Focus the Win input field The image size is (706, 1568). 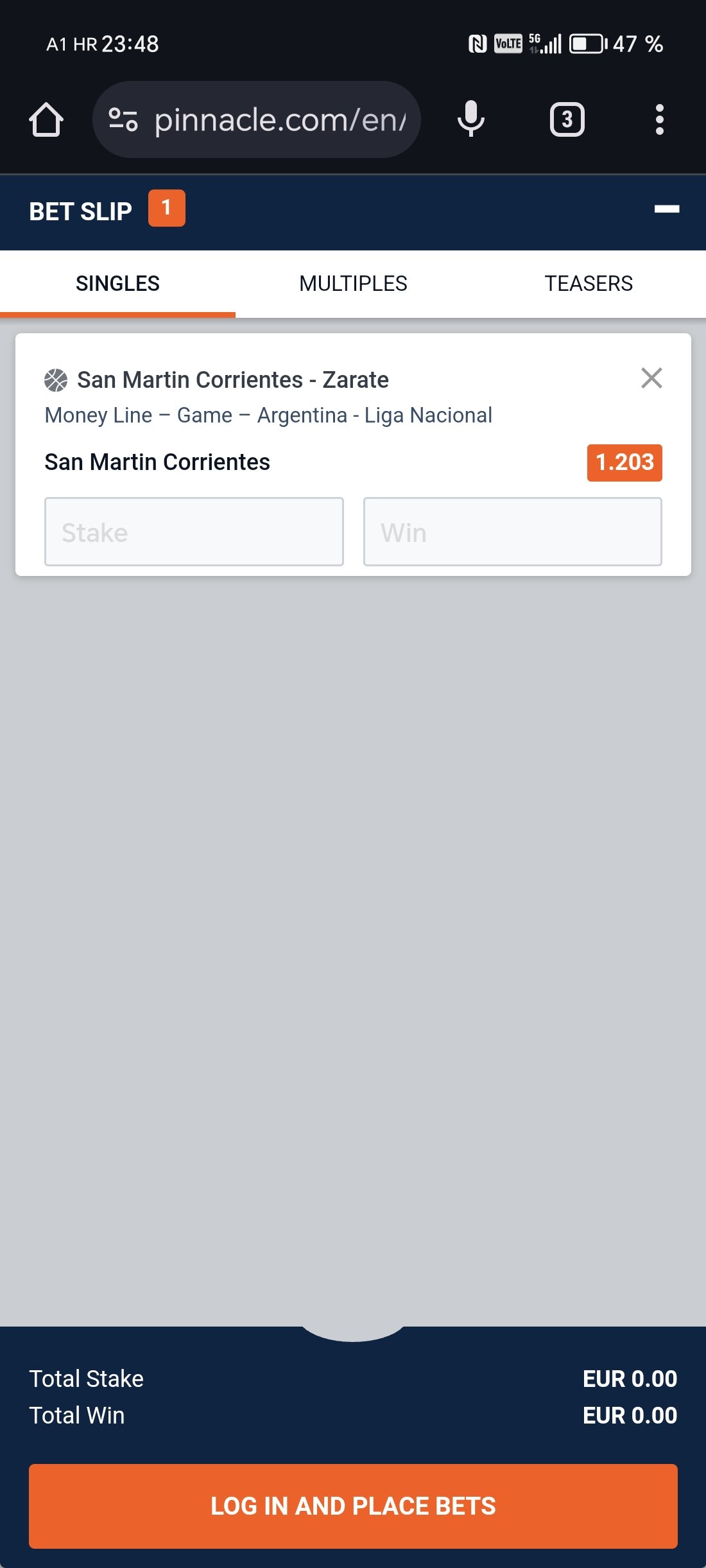(513, 532)
